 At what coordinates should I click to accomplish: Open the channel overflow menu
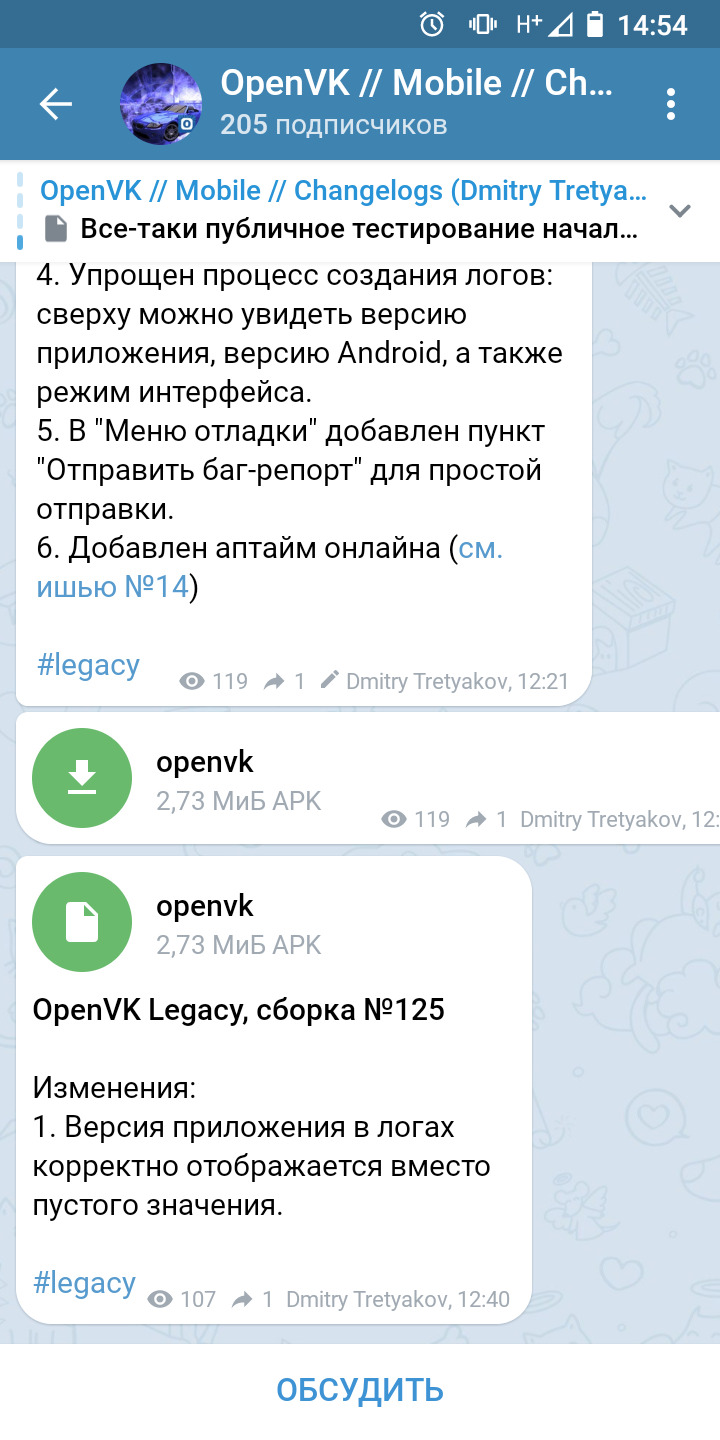671,104
